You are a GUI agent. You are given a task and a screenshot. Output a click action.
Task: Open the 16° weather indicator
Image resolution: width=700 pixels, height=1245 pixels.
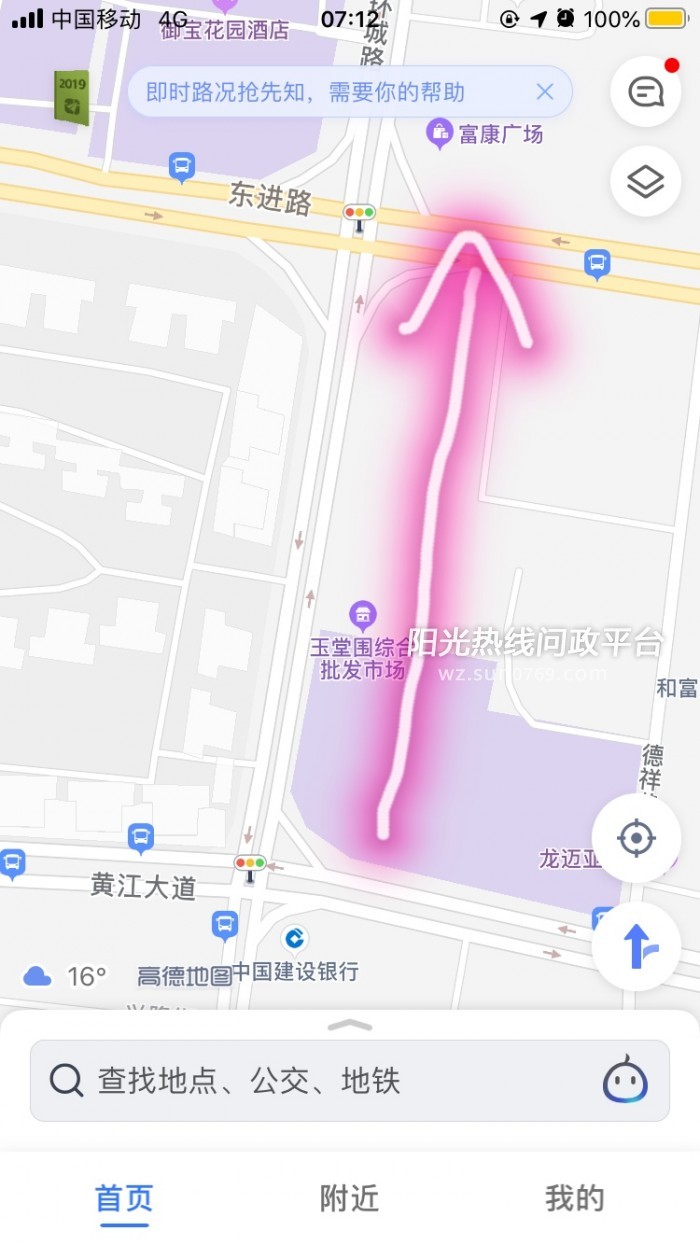pyautogui.click(x=65, y=975)
